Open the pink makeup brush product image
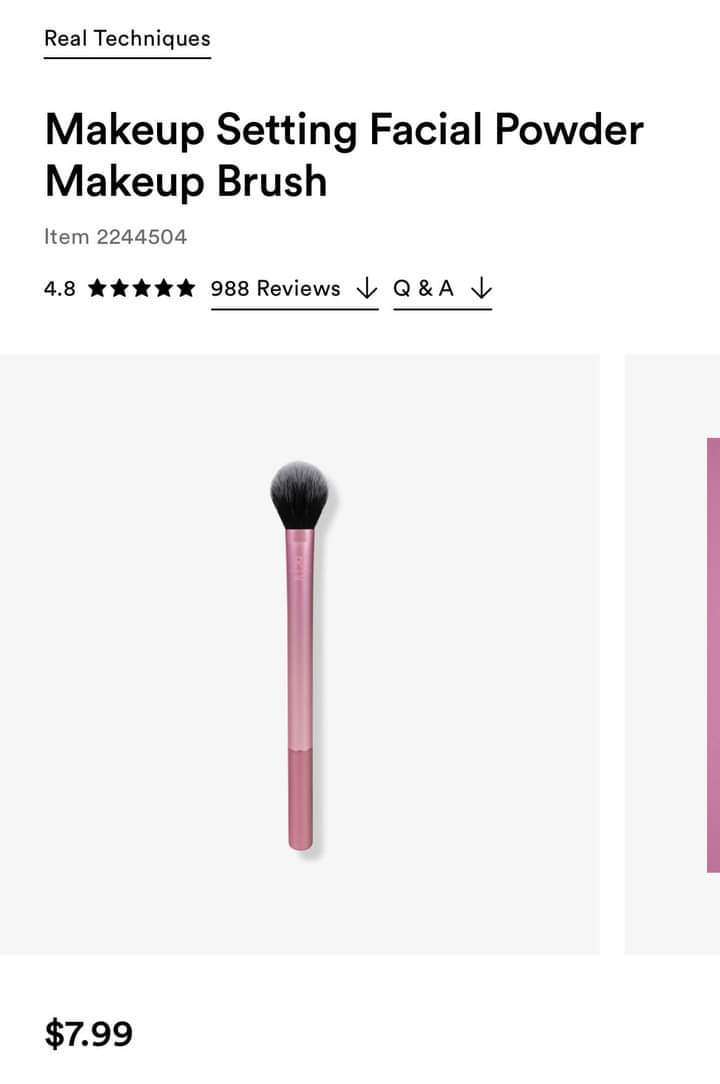This screenshot has height=1084, width=720. tap(299, 655)
